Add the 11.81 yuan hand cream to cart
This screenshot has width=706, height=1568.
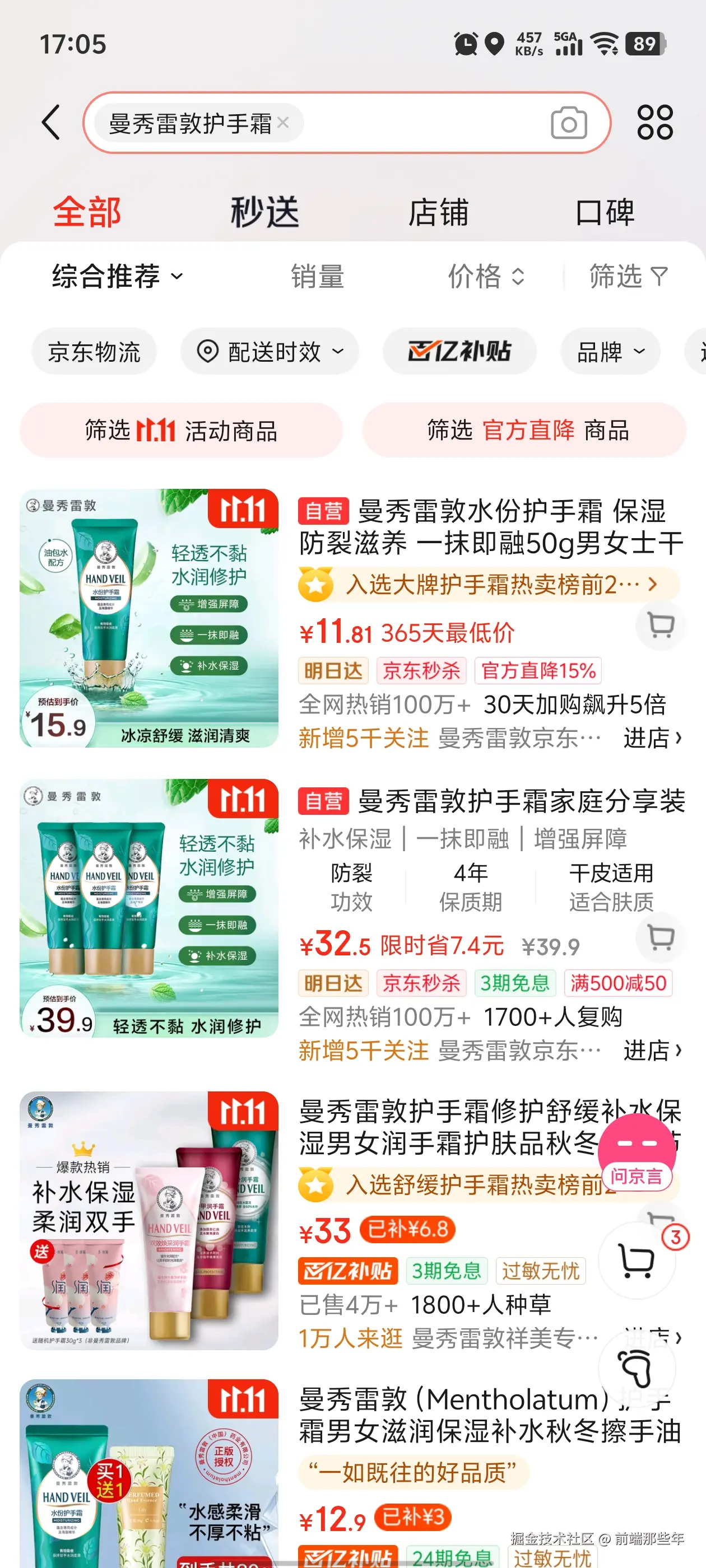[659, 625]
